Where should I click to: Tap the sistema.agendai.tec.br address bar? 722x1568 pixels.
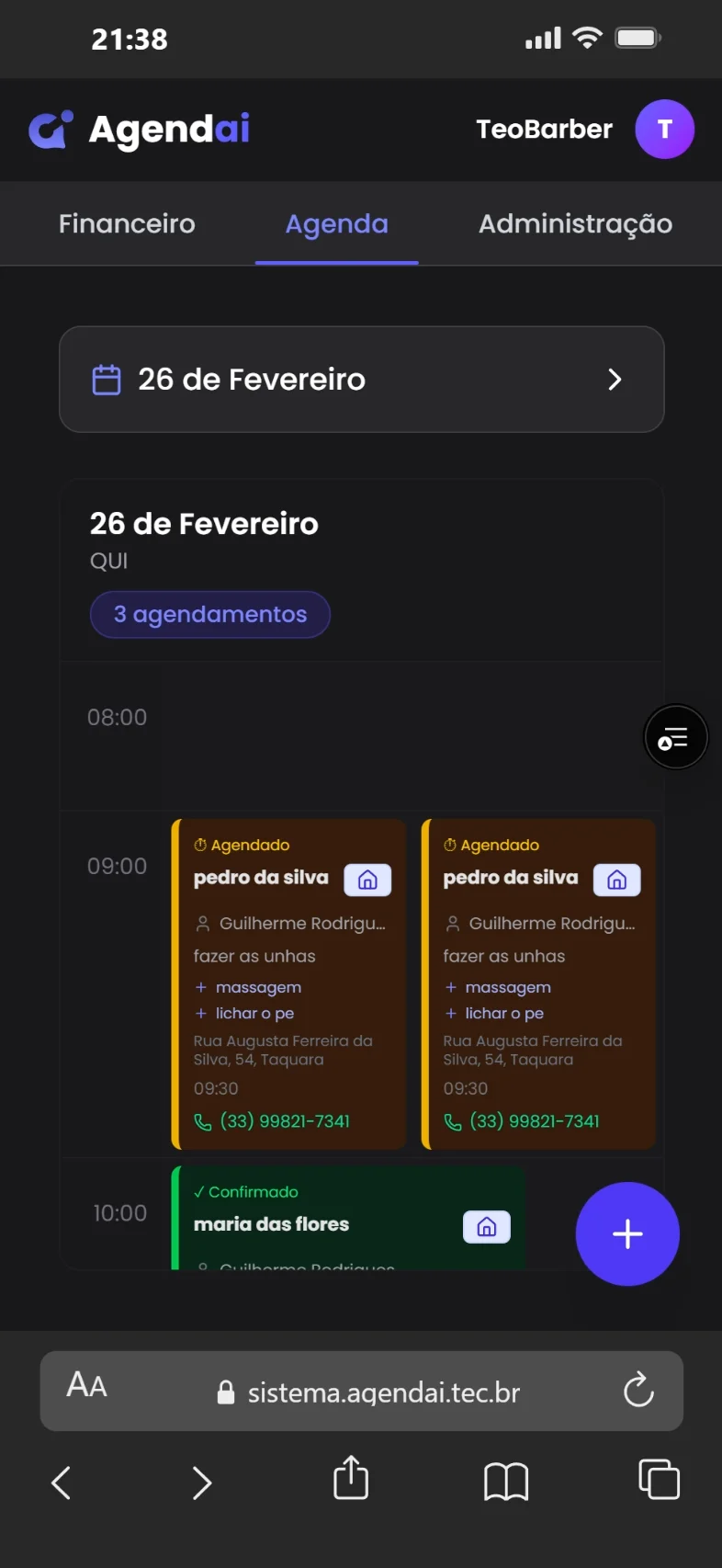[383, 1392]
